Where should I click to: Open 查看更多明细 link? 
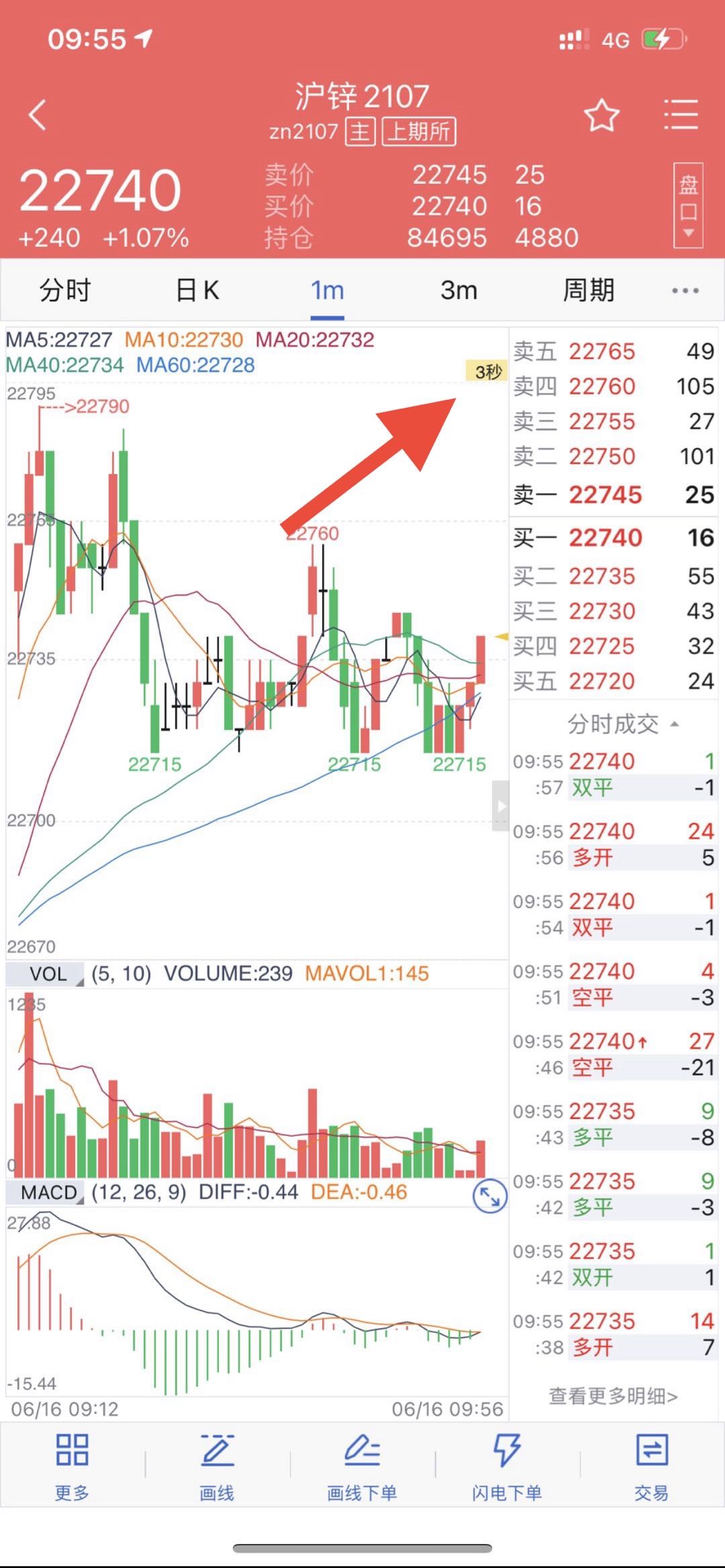[613, 1396]
